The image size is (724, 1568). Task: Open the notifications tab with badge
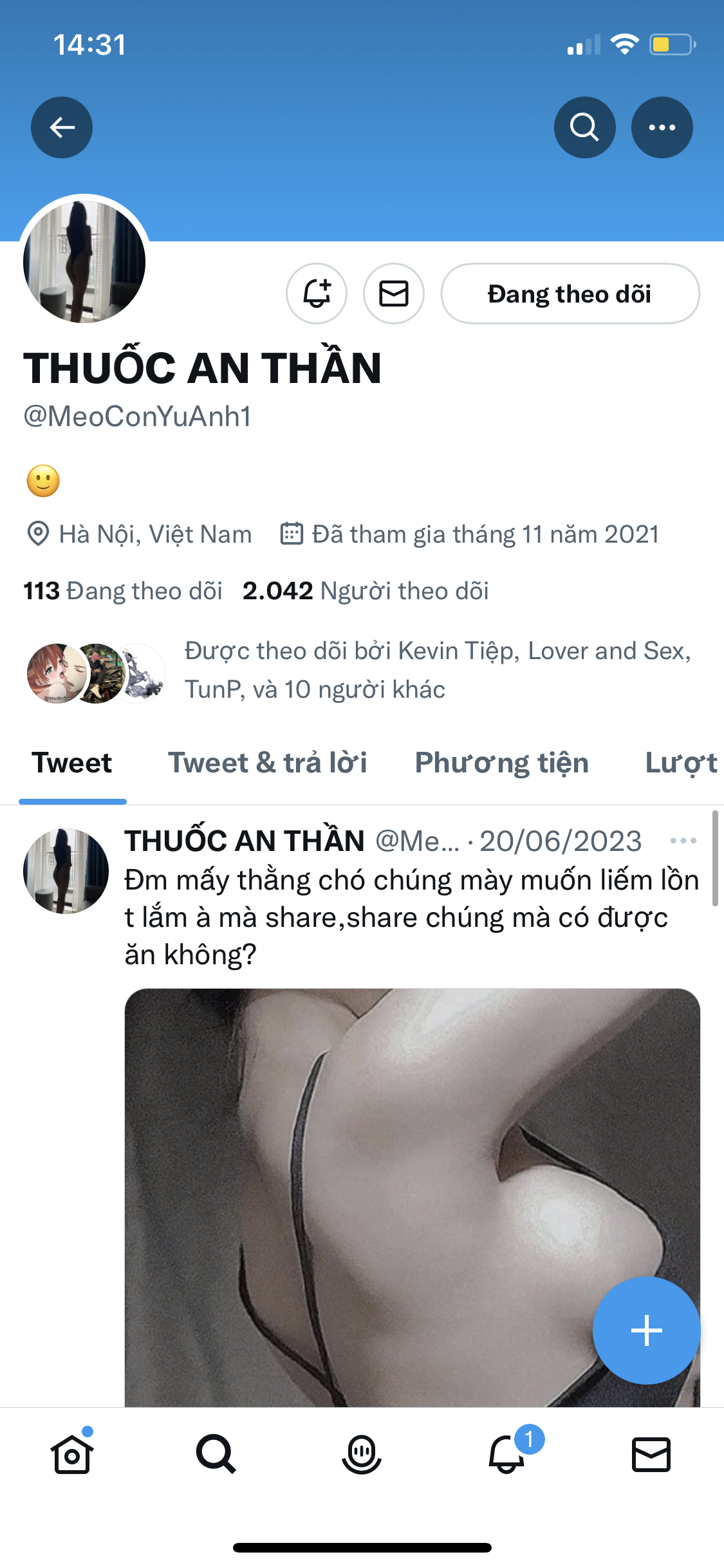click(x=507, y=1455)
